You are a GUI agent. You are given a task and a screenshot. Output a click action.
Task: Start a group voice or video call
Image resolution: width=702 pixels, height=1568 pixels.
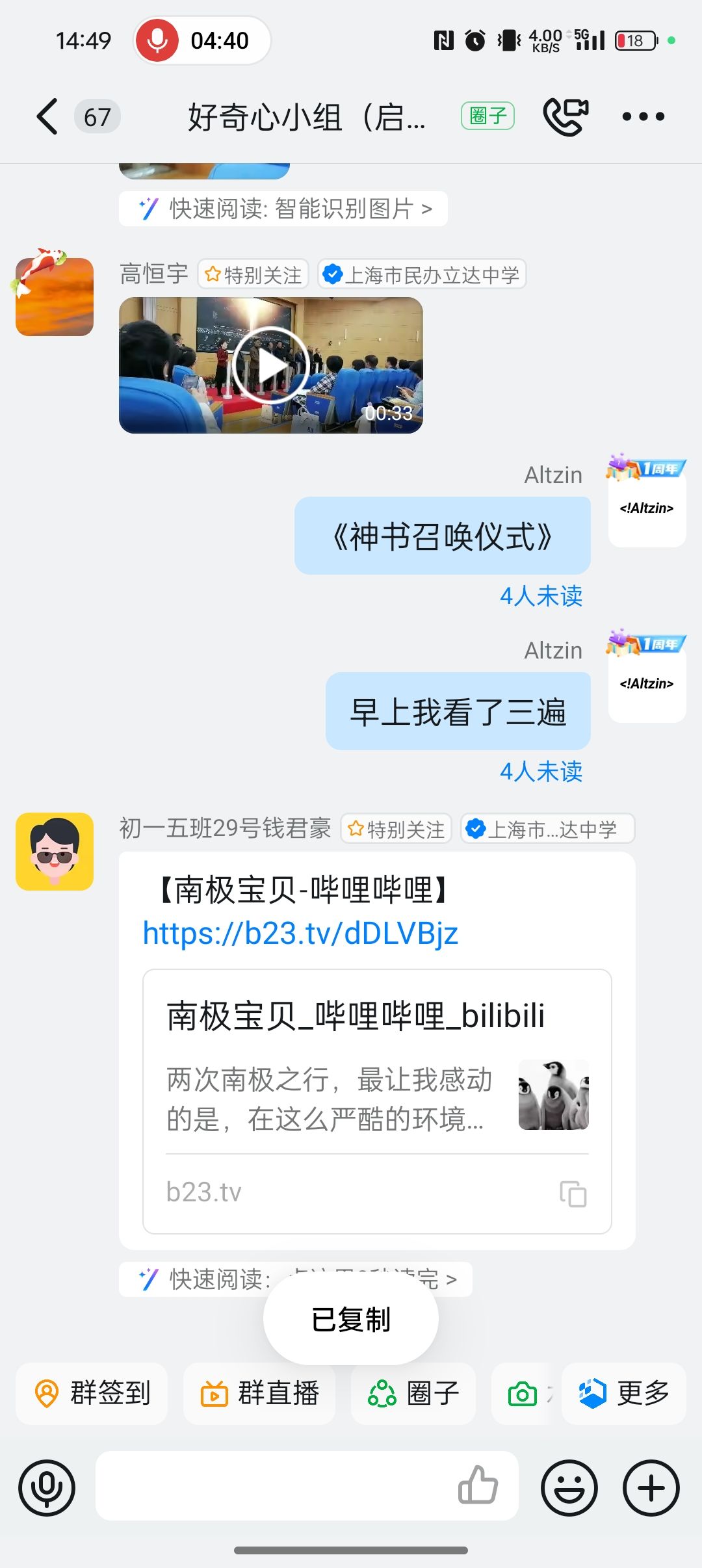pyautogui.click(x=565, y=117)
